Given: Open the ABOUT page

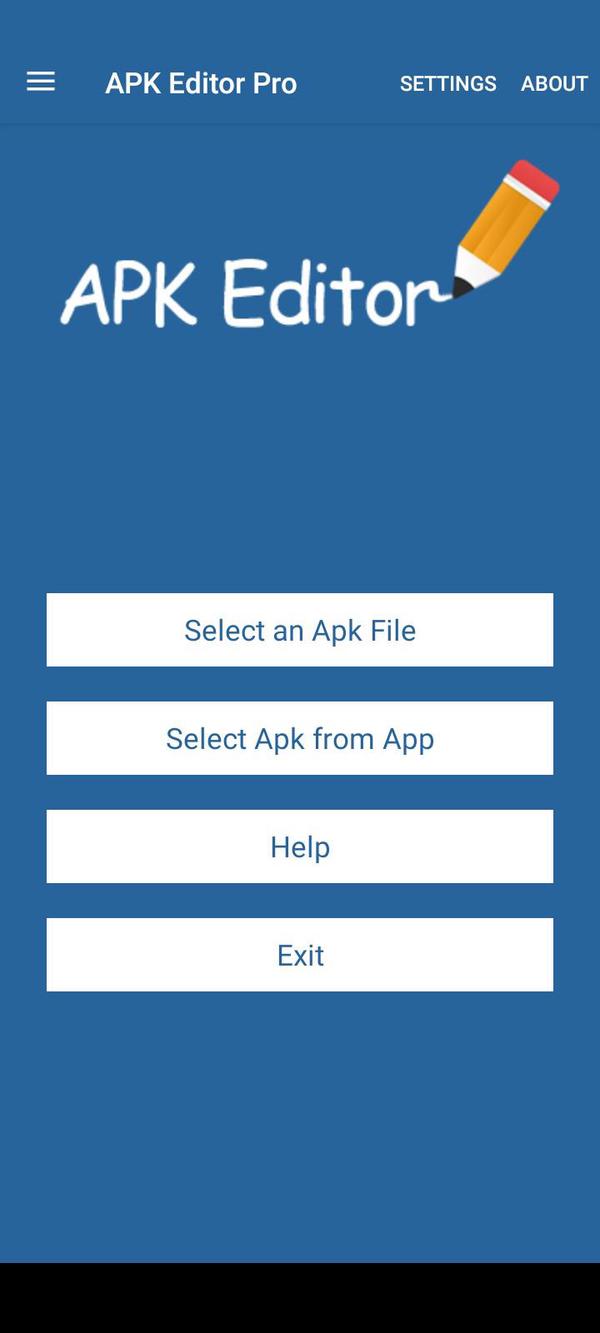Looking at the screenshot, I should tap(554, 83).
